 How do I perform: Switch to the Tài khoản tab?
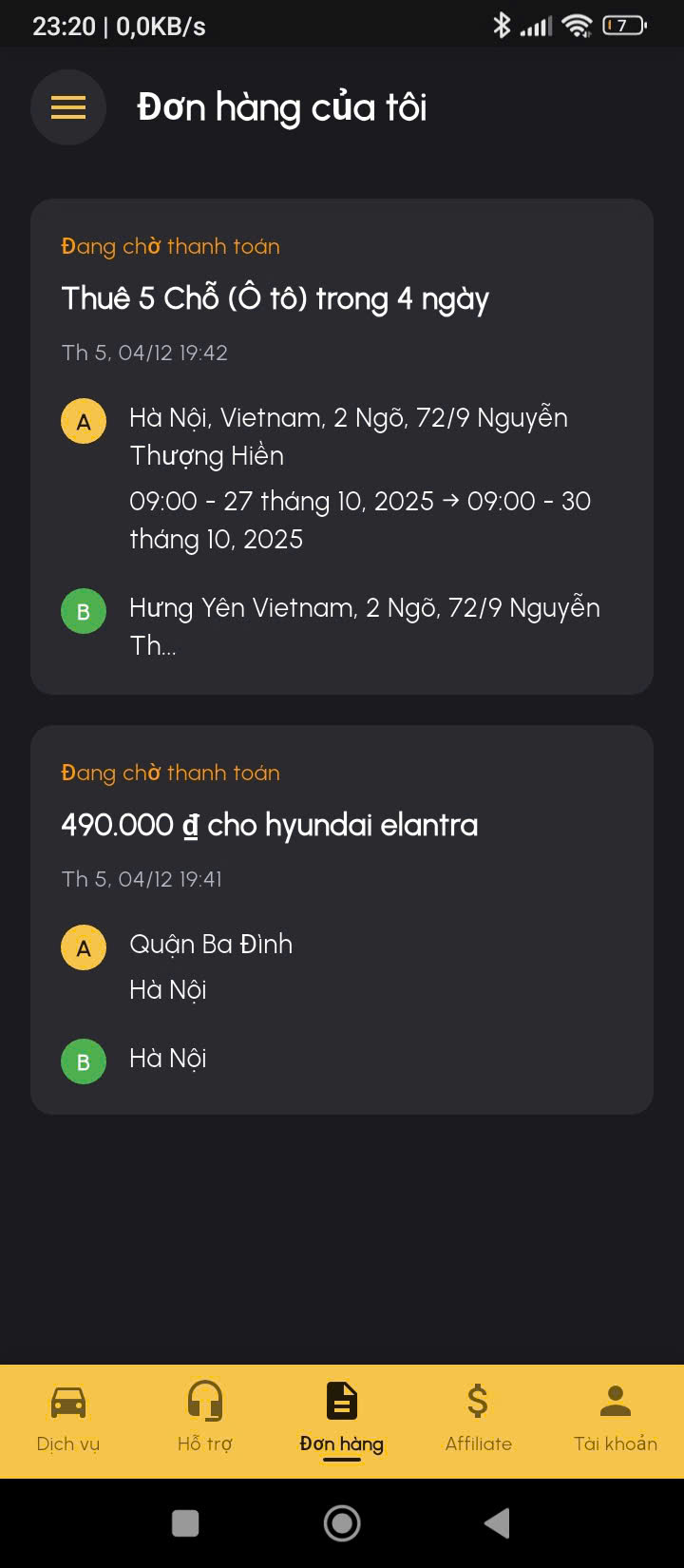click(x=615, y=1421)
